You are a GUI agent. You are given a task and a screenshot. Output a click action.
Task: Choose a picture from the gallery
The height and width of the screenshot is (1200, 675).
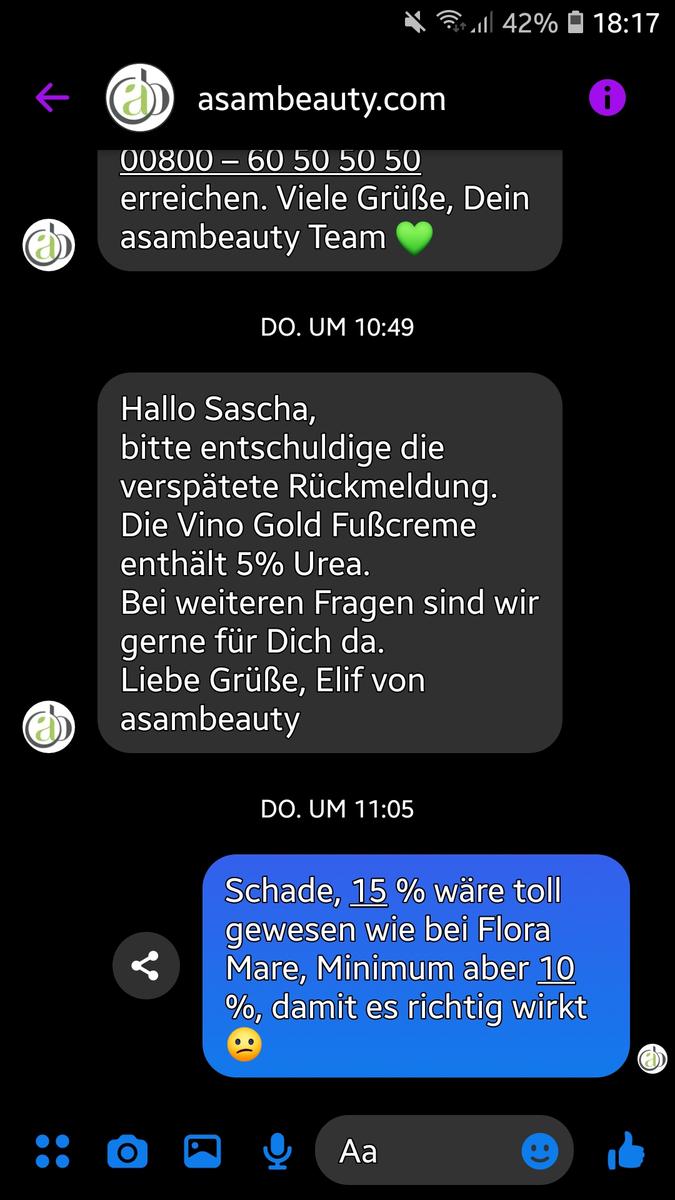coord(202,1151)
